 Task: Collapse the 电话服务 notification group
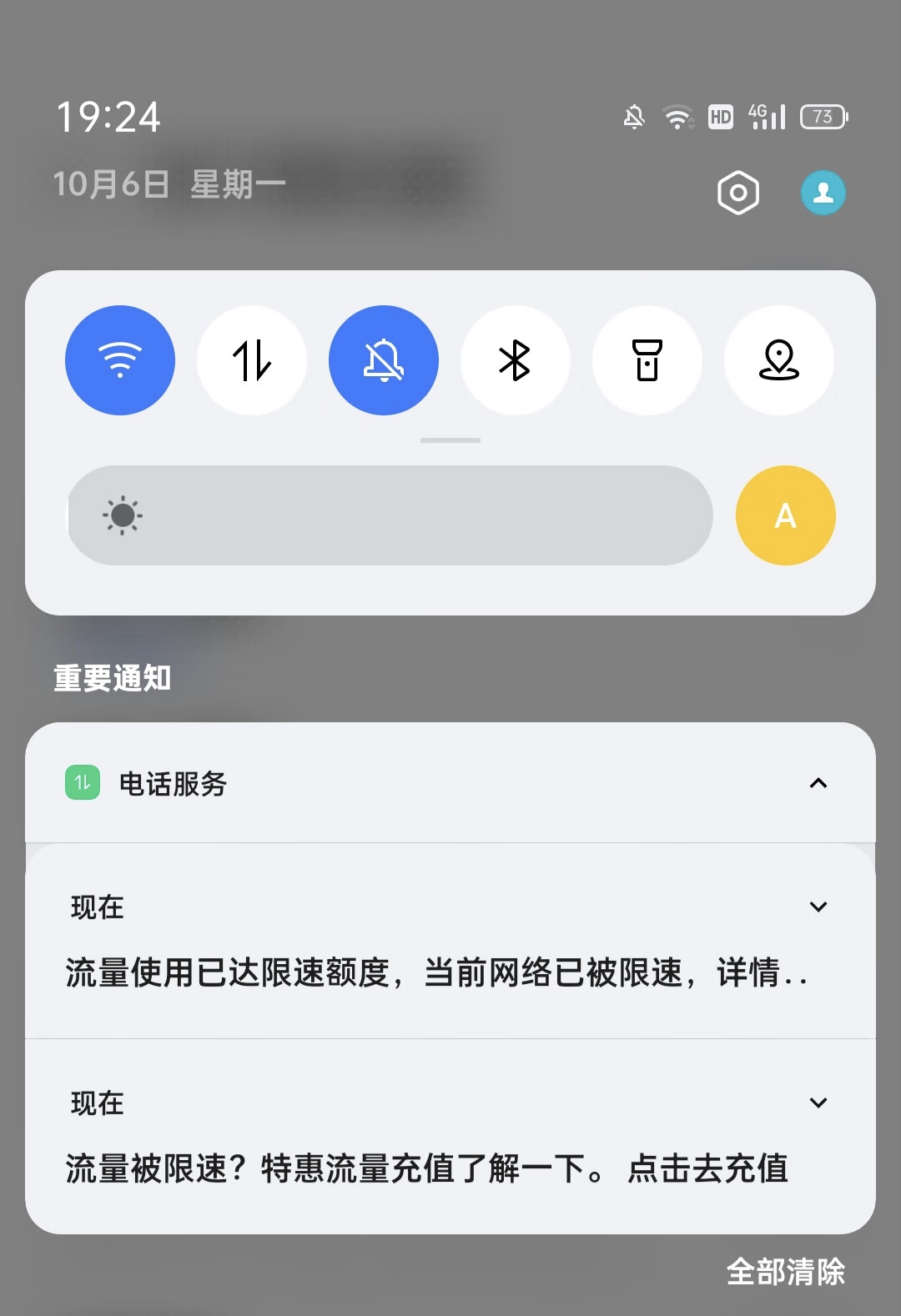818,783
